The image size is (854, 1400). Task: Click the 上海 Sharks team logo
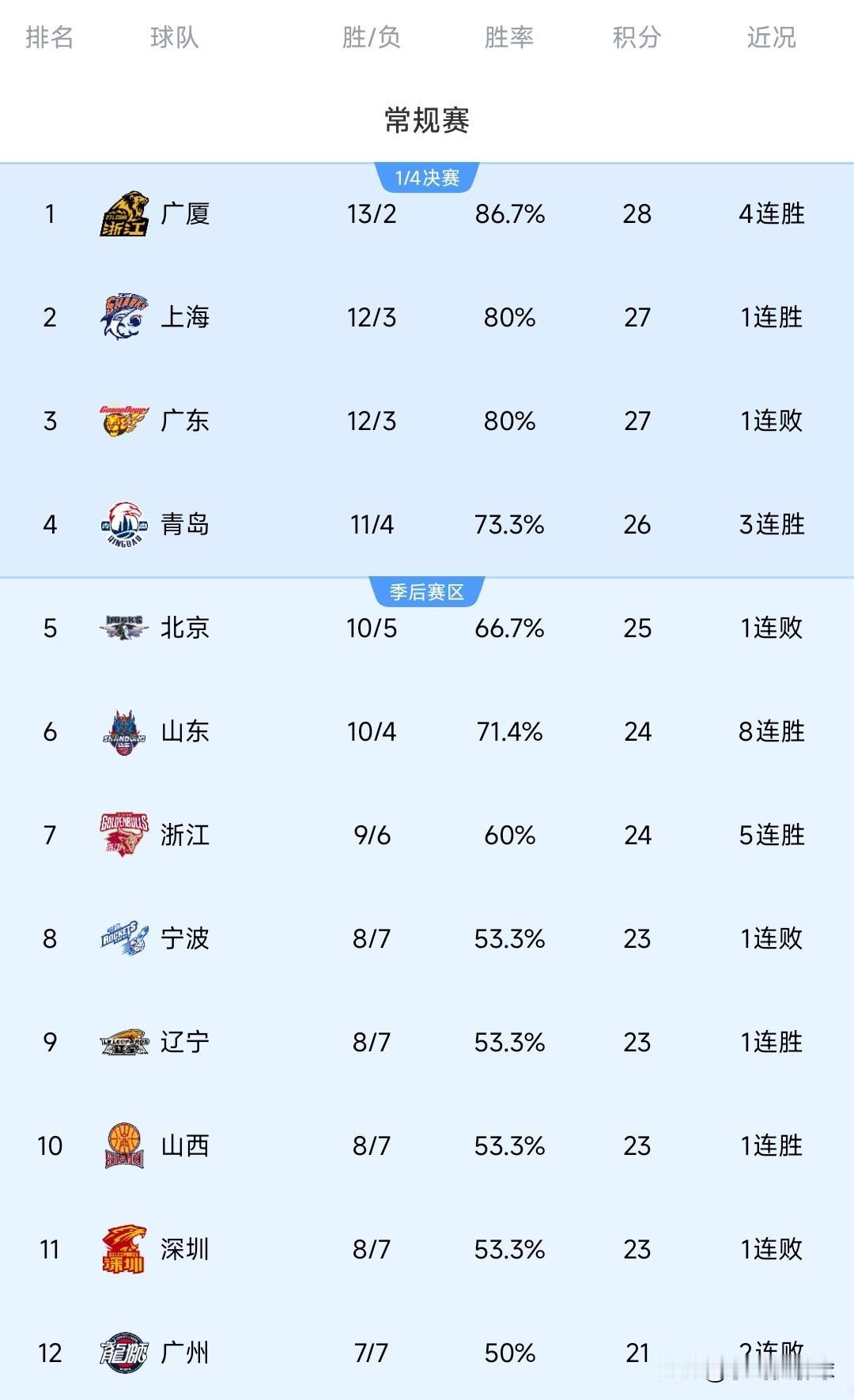click(x=123, y=317)
